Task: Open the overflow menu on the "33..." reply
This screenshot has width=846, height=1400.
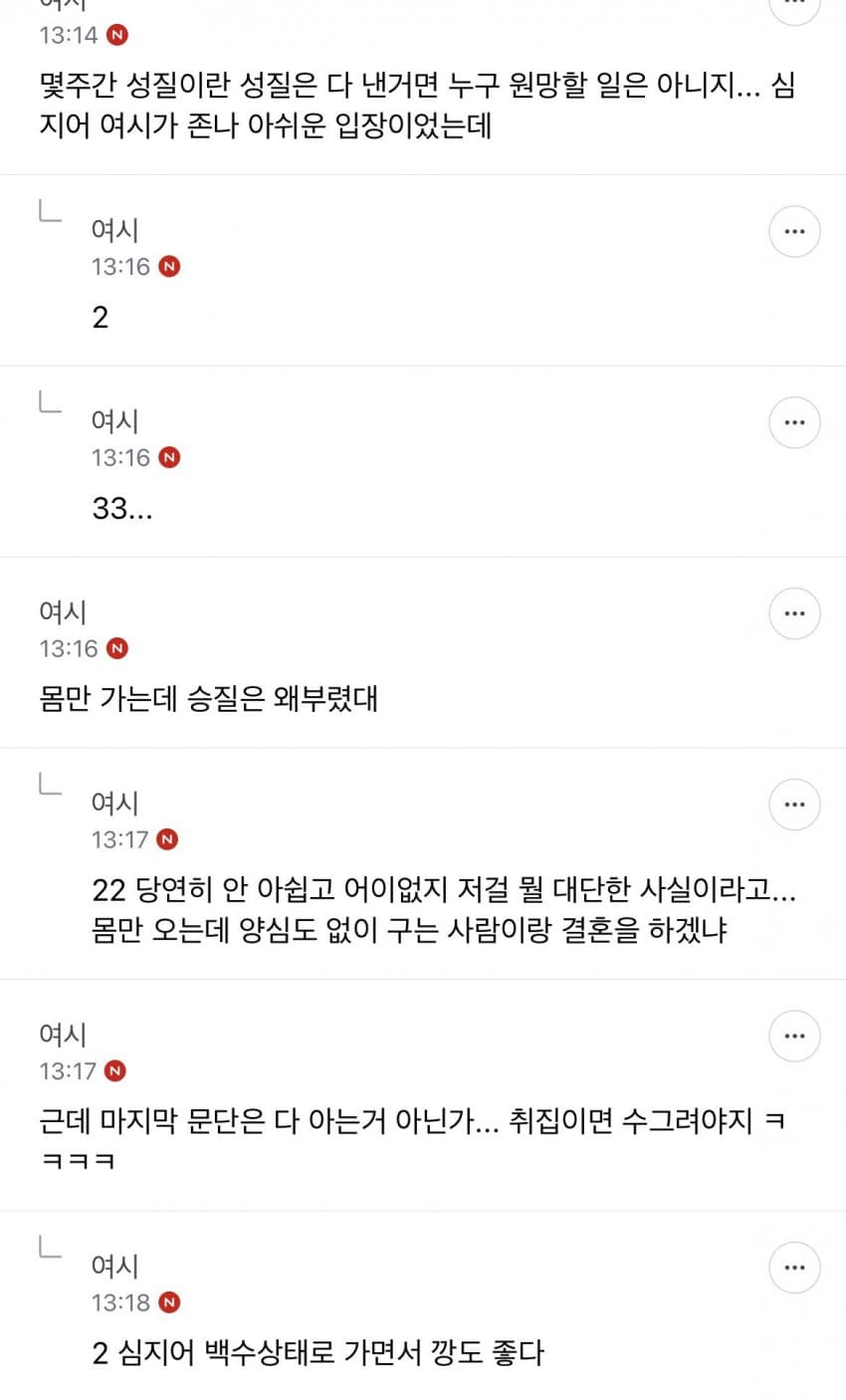Action: (x=794, y=422)
